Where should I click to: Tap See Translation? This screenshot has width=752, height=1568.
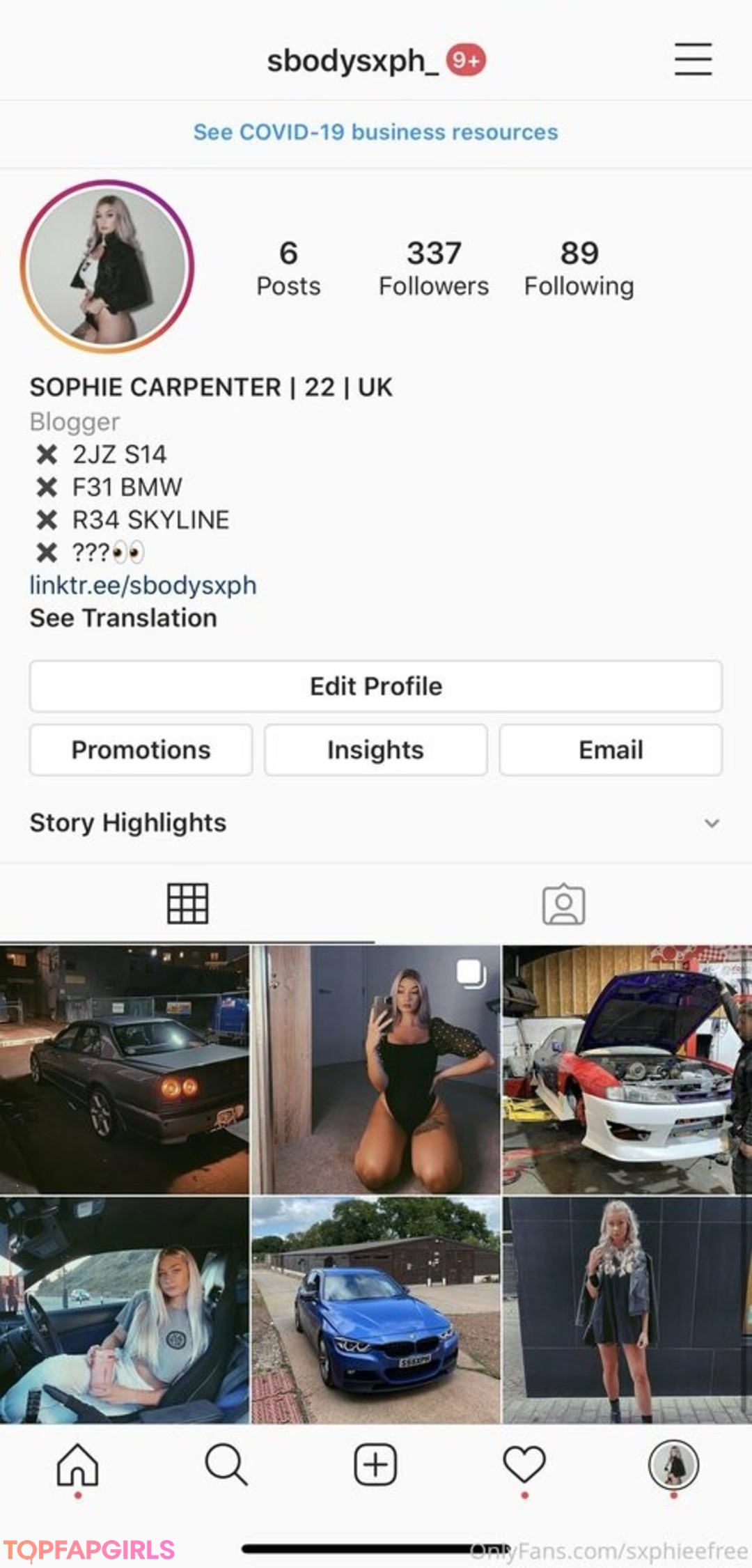[123, 618]
